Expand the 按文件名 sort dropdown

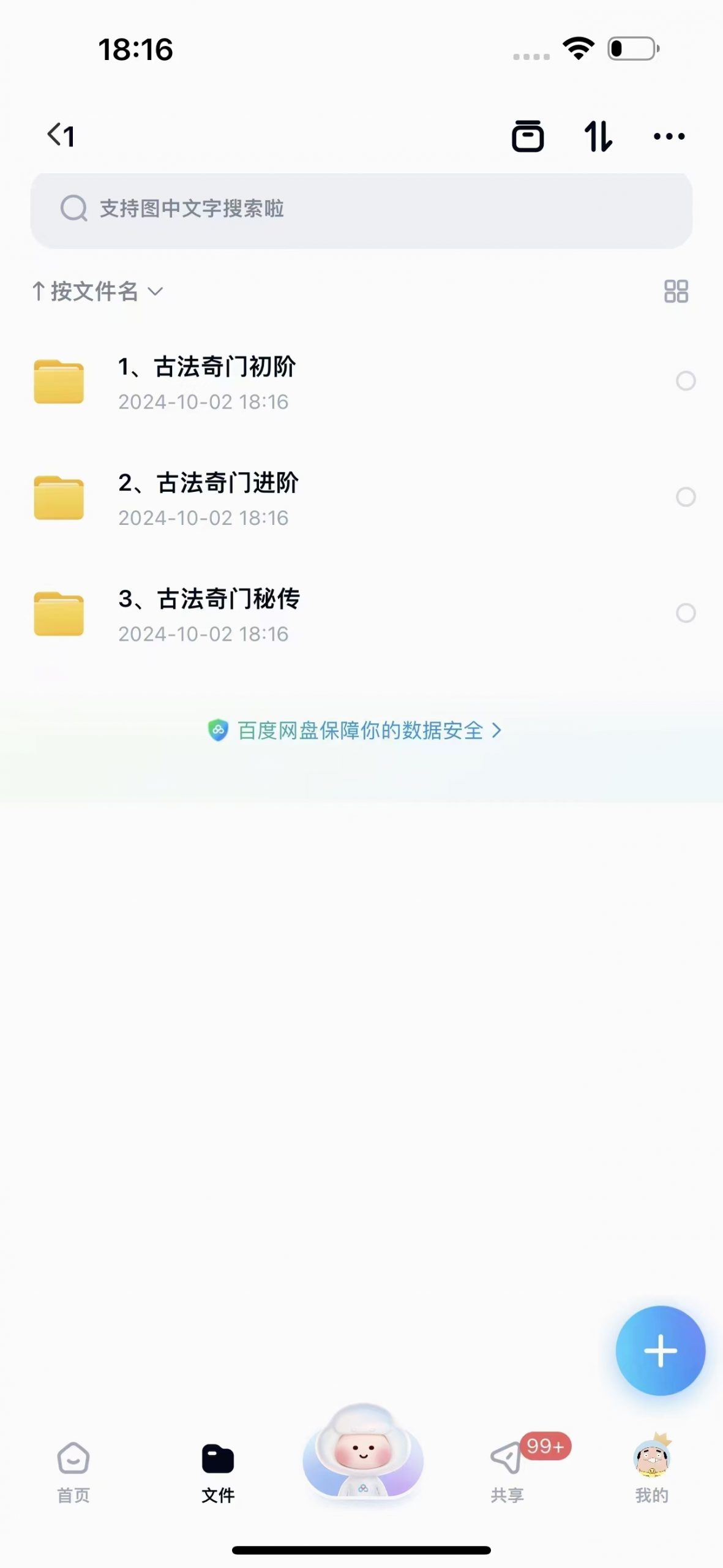[97, 291]
